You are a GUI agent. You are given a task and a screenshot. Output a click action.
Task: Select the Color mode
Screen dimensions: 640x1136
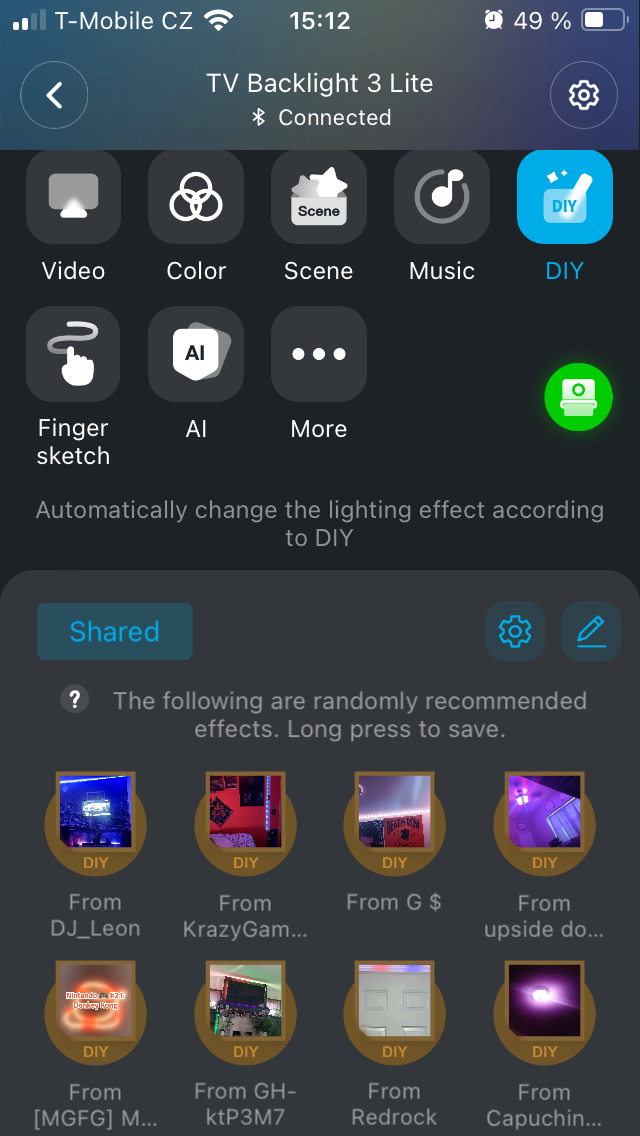(196, 197)
